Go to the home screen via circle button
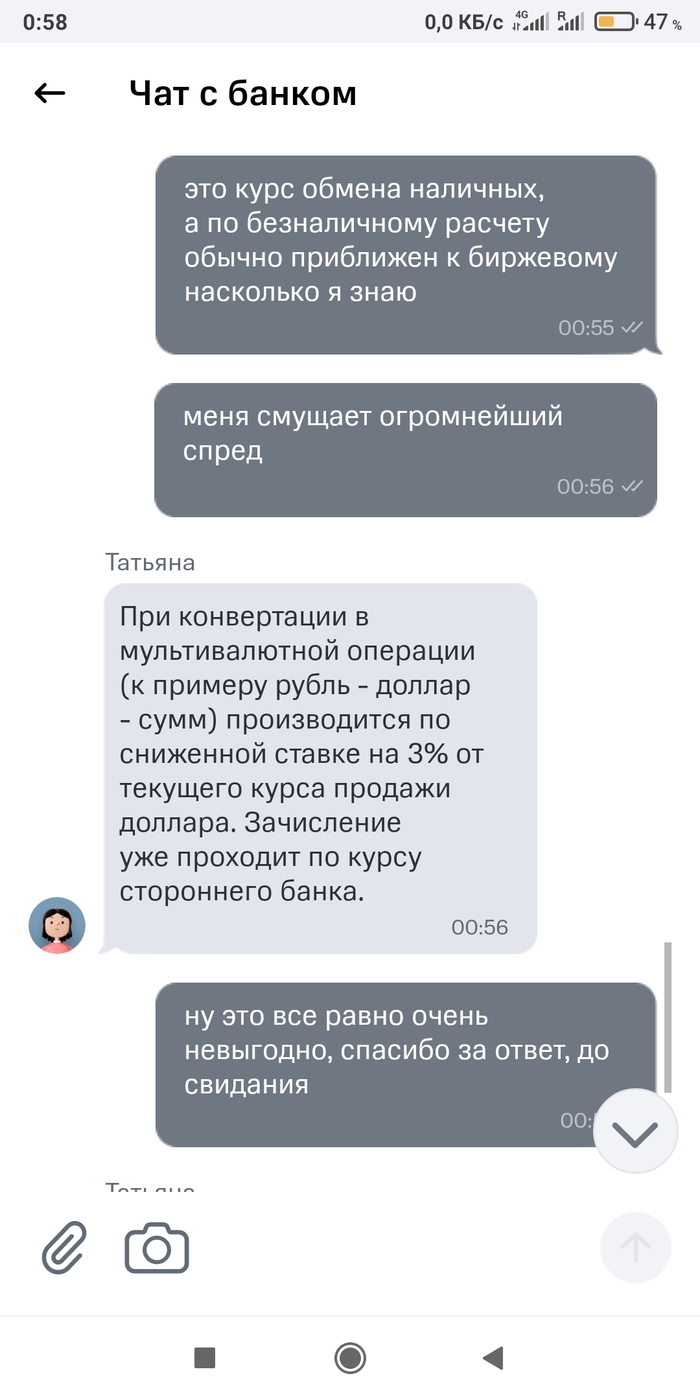This screenshot has width=700, height=1400. click(x=350, y=1358)
